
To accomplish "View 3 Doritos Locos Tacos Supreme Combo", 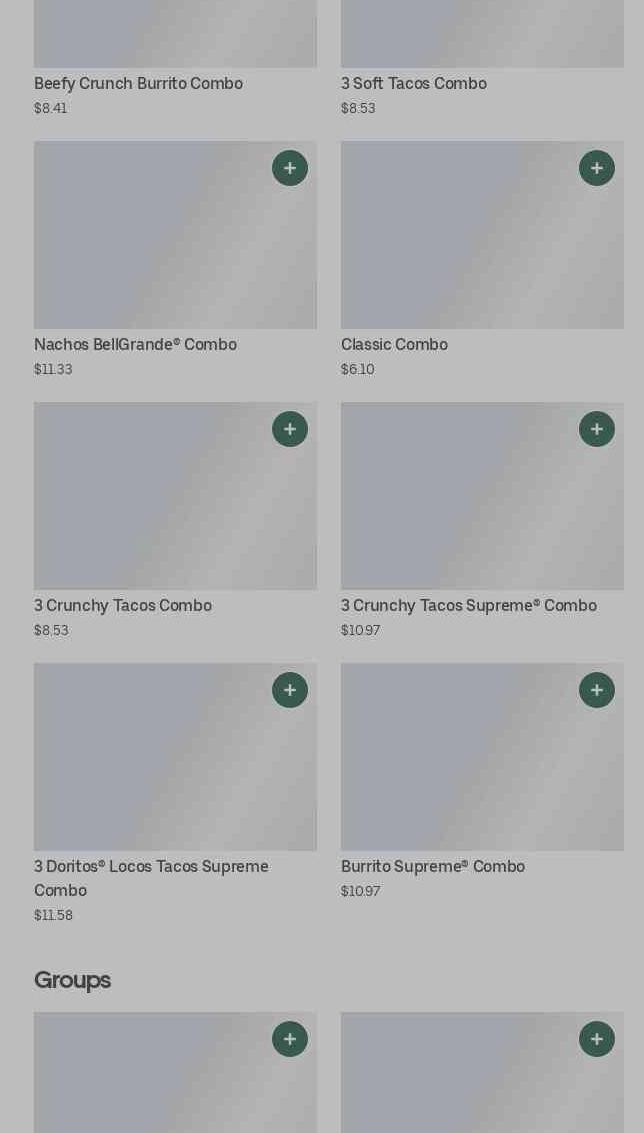I will tap(175, 793).
